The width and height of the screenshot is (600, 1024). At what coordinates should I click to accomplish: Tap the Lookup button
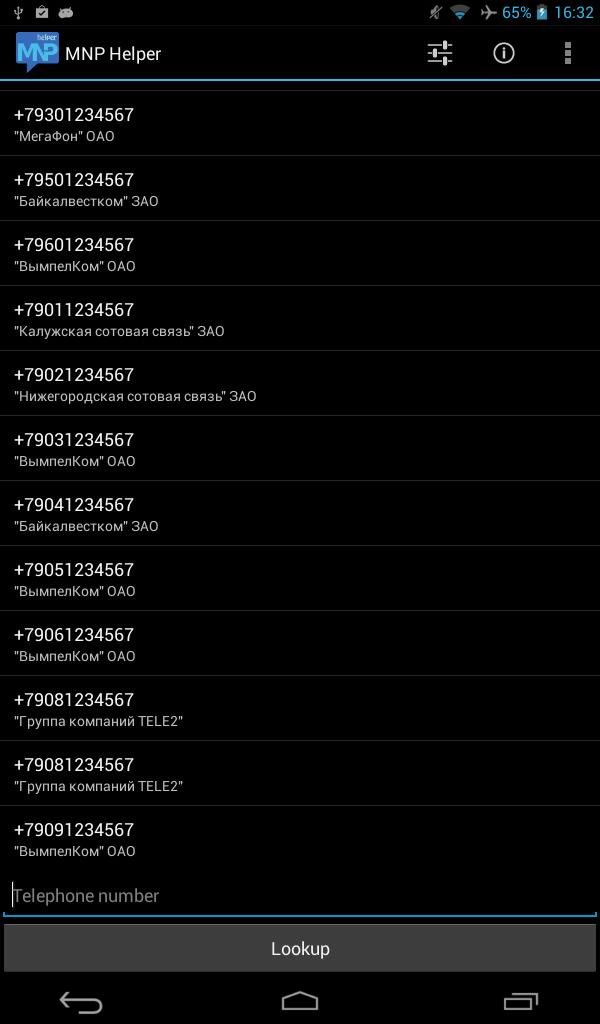300,948
